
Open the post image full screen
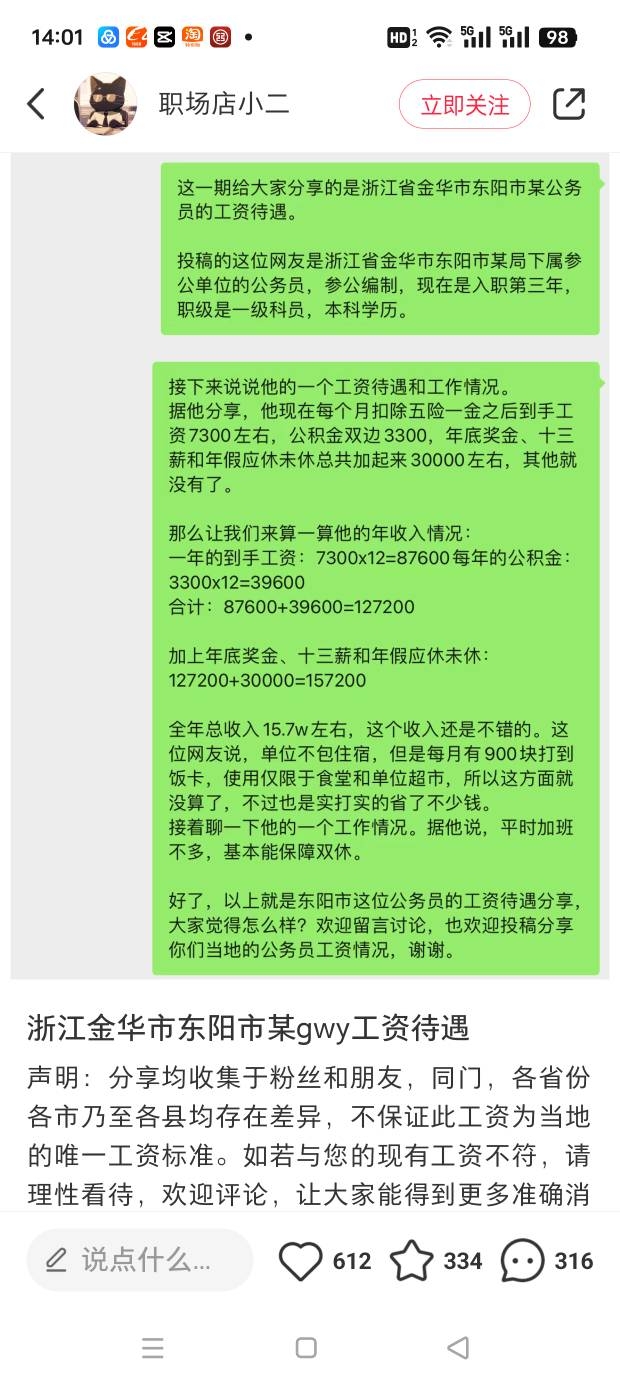[x=310, y=565]
